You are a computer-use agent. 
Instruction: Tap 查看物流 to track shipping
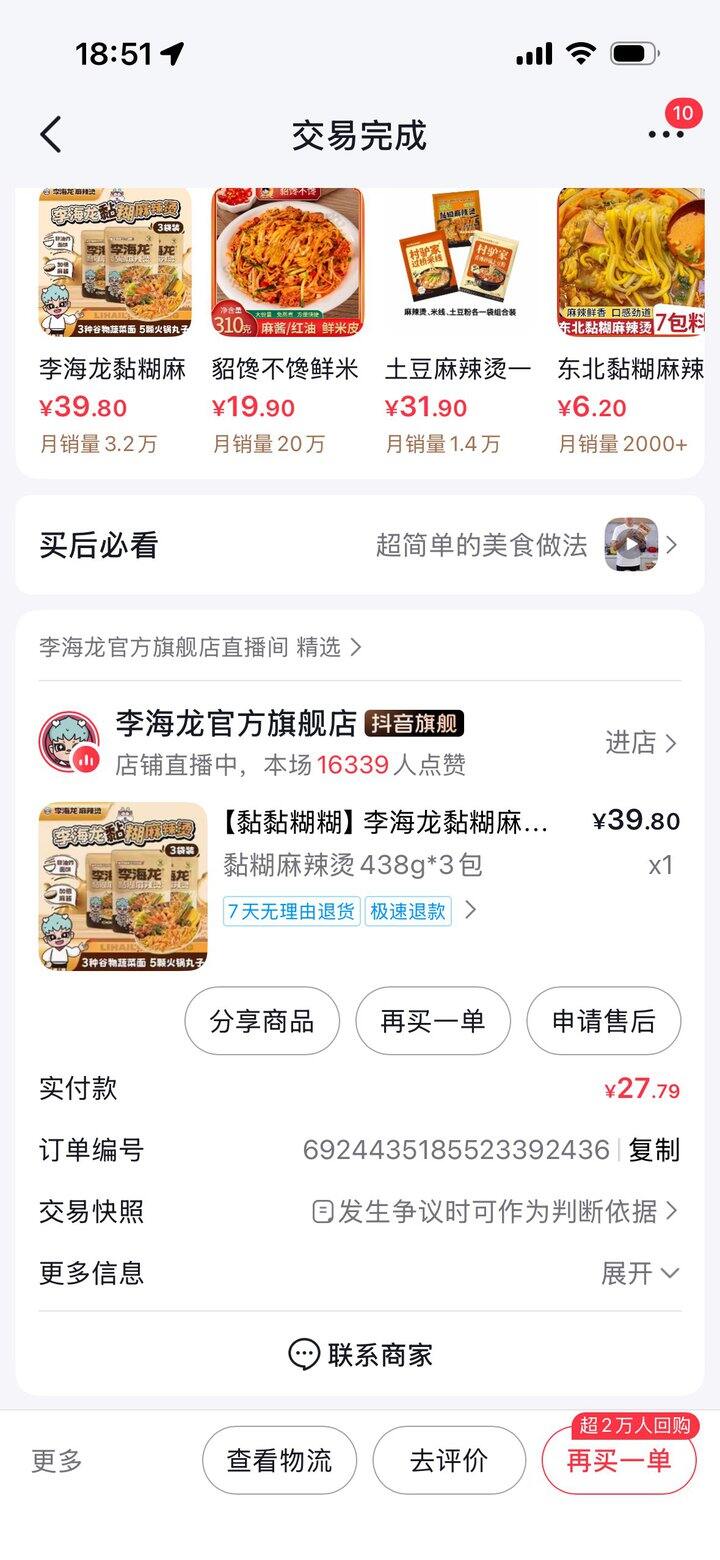tap(279, 1460)
